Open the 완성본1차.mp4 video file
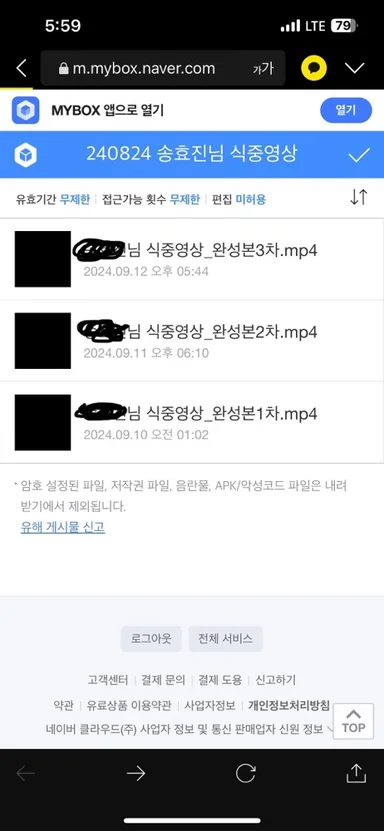The image size is (384, 831). tap(192, 422)
